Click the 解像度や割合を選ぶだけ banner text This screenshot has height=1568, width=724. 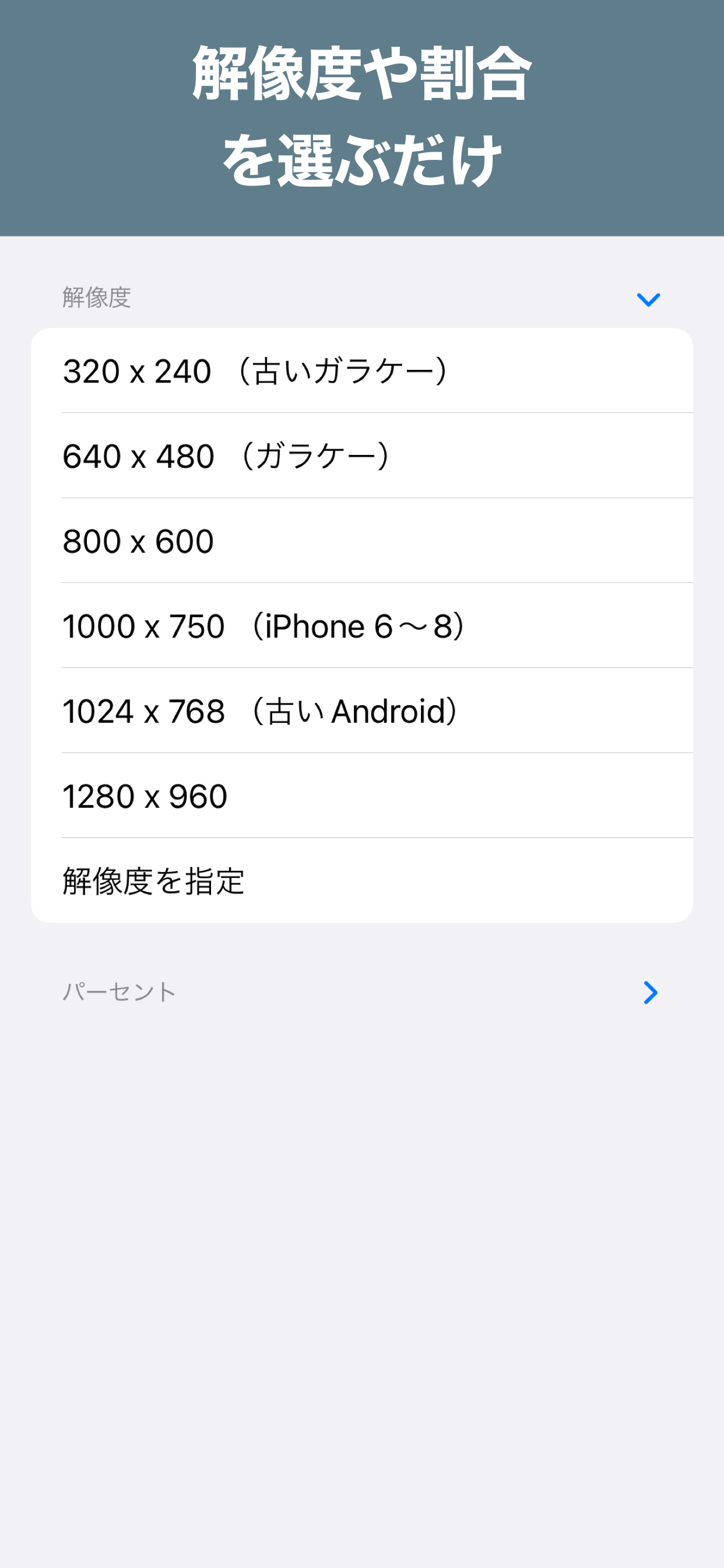[361, 110]
